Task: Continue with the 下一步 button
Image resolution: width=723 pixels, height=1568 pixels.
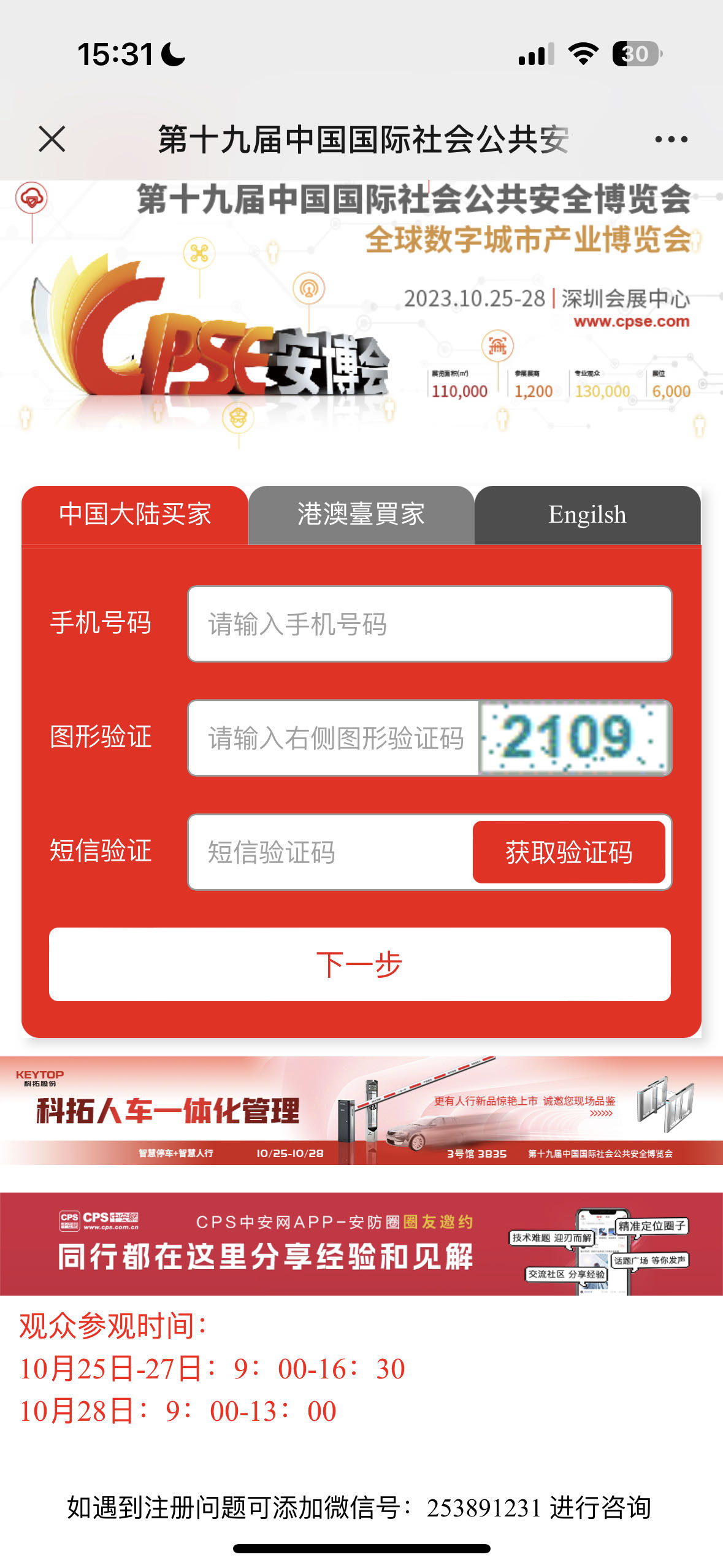Action: point(360,964)
